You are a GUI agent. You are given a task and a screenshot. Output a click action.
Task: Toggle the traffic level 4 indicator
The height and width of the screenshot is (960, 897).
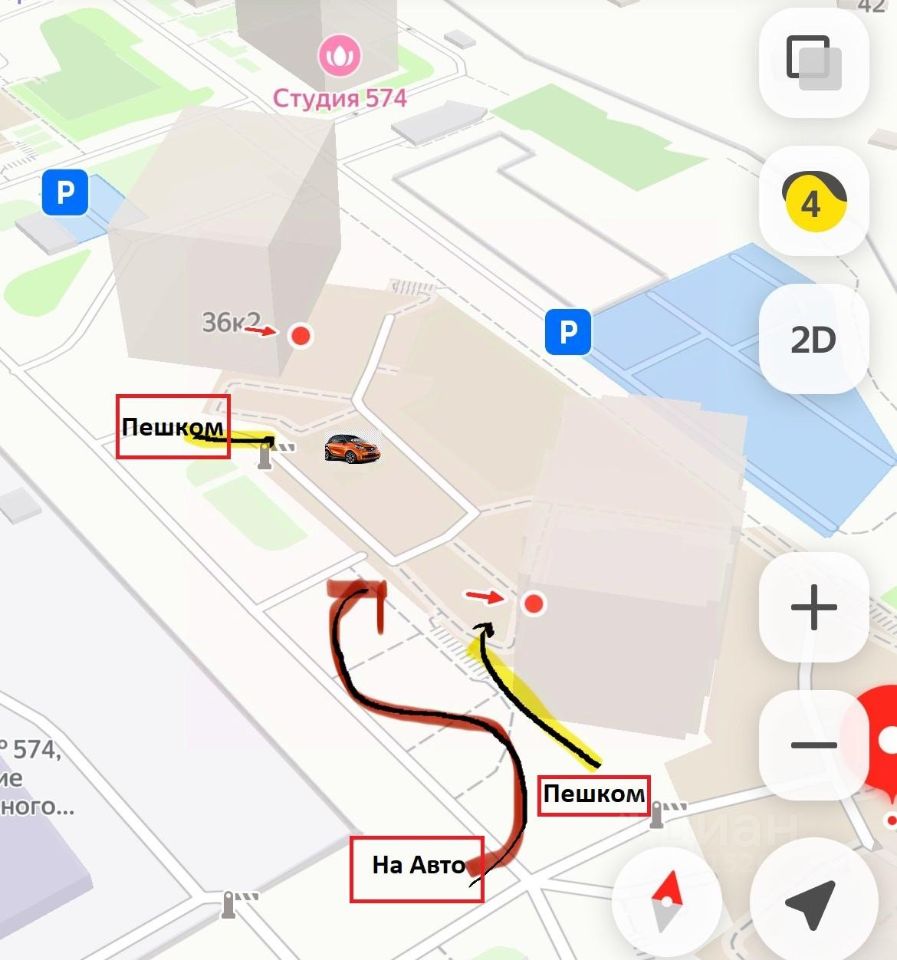point(813,203)
